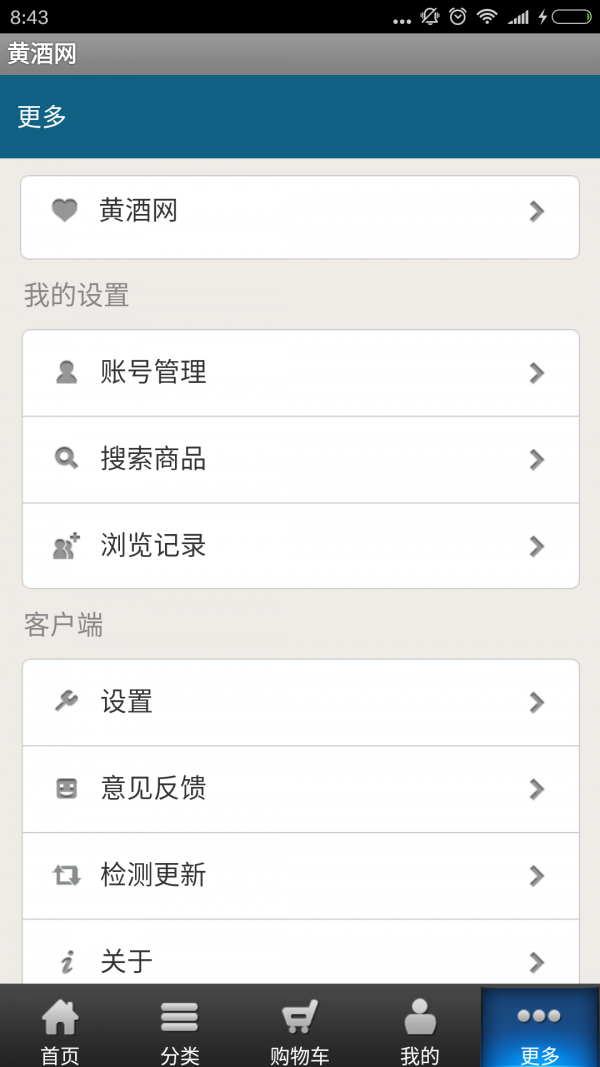
Task: View 浏览记录 browsing history
Action: point(300,546)
